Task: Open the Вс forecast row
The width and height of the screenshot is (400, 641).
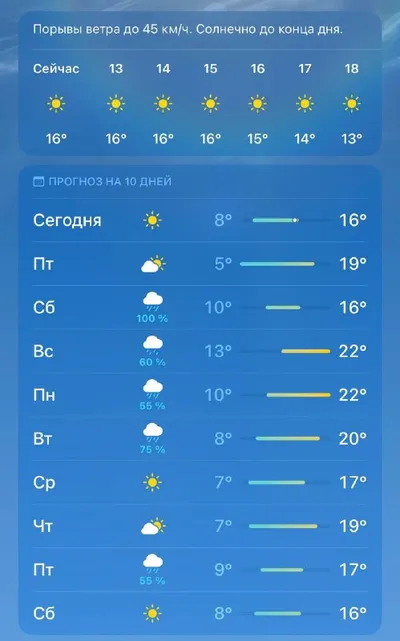Action: [200, 351]
